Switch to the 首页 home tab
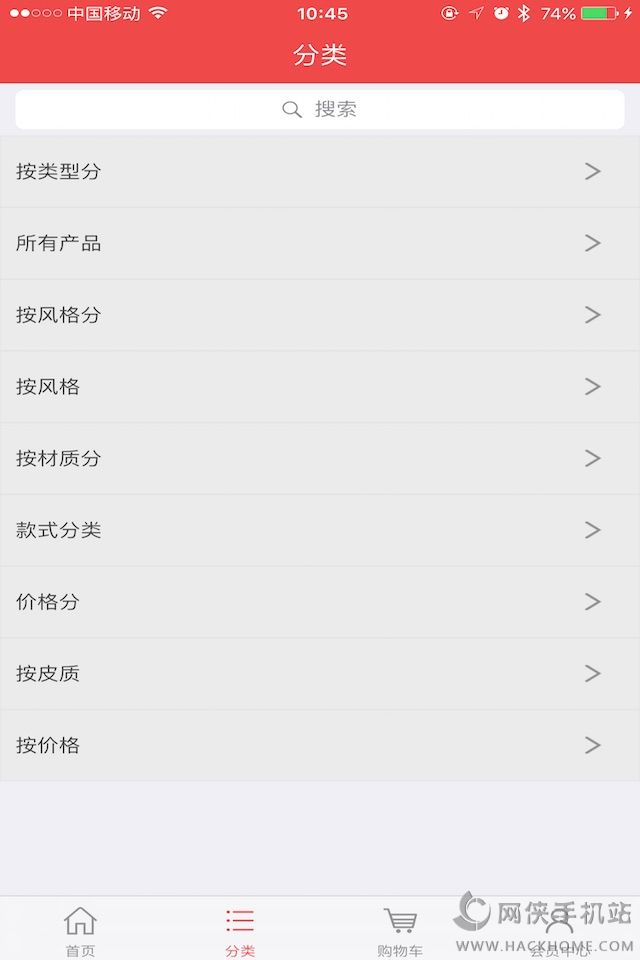The width and height of the screenshot is (640, 960). tap(80, 930)
